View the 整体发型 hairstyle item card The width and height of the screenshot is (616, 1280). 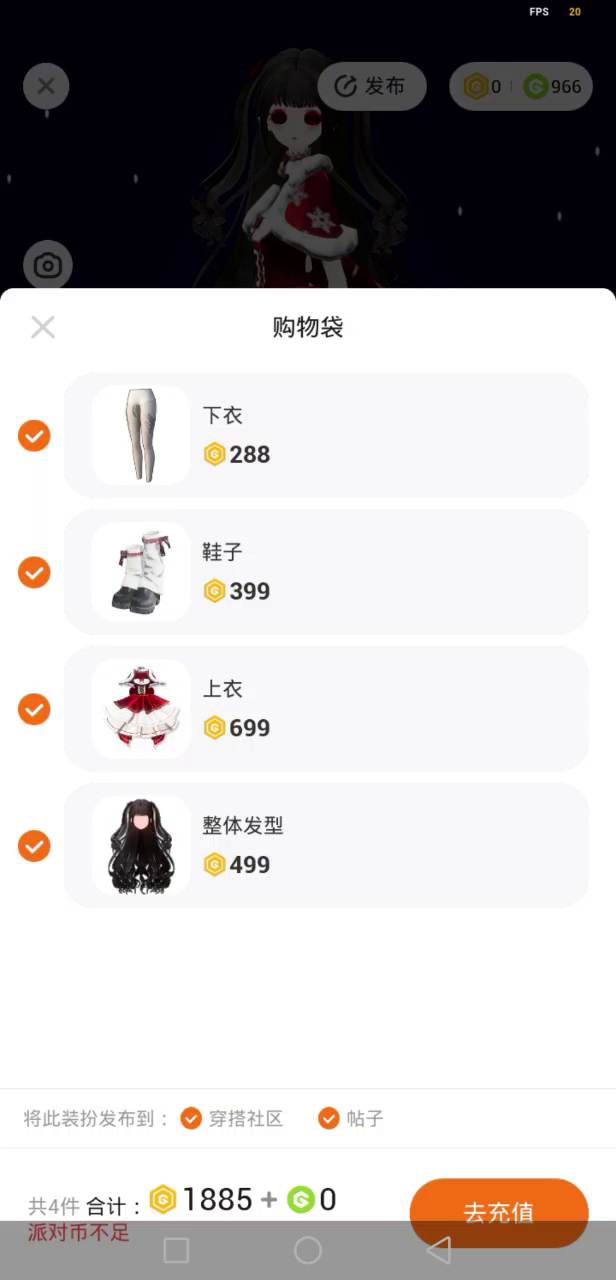pyautogui.click(x=326, y=846)
